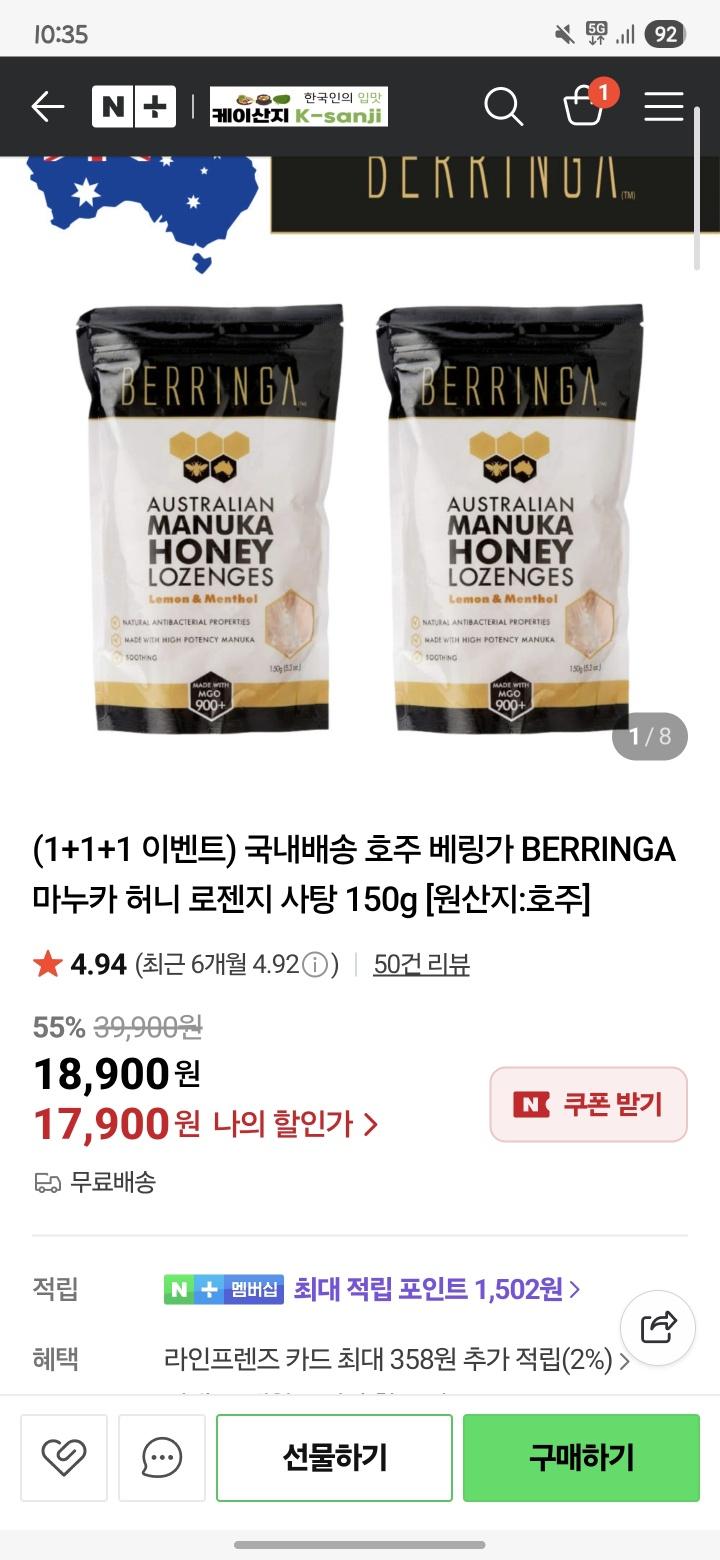Visit the K-sanji store page
Screen dimensions: 720x1560
(298, 106)
